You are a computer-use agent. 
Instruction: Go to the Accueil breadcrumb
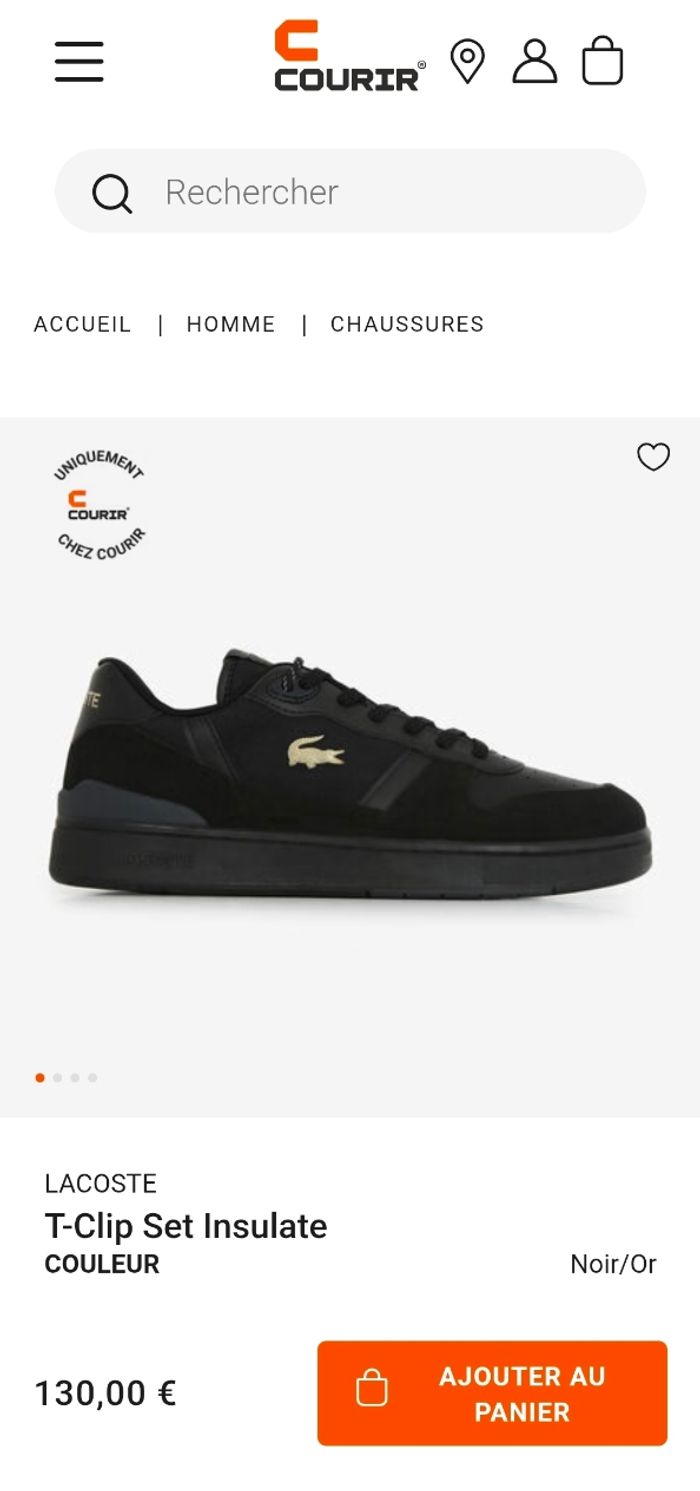click(x=82, y=324)
